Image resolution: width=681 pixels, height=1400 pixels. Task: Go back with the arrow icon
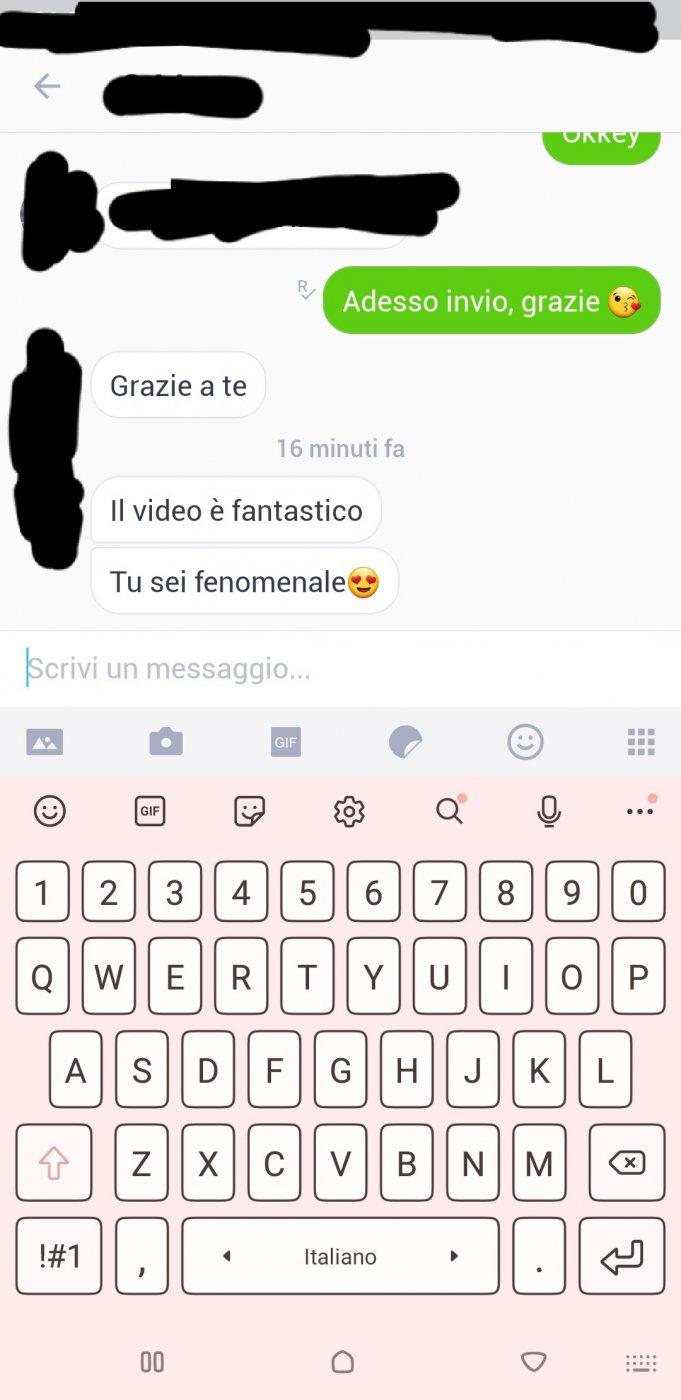coord(47,87)
